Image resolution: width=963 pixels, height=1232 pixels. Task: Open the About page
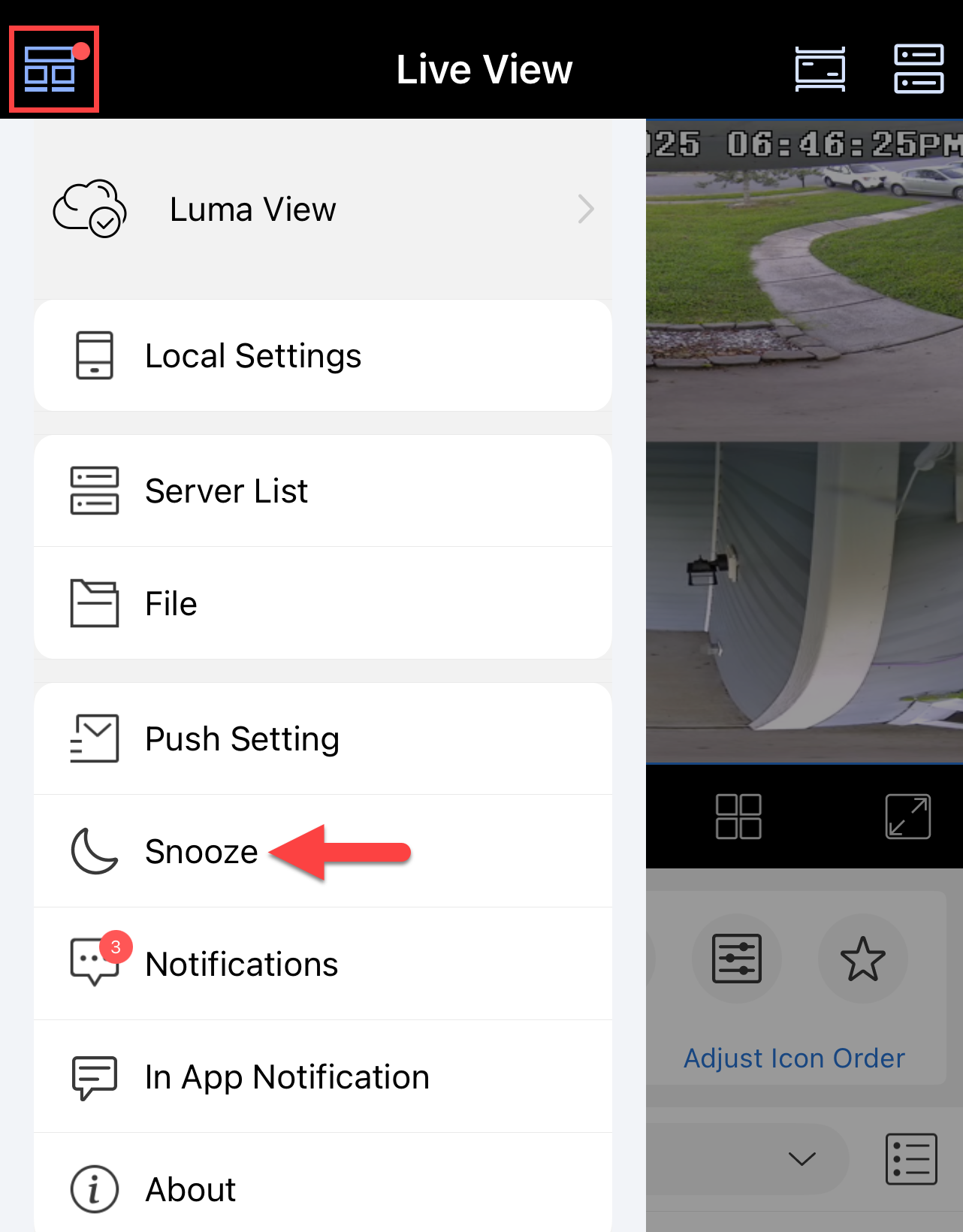pyautogui.click(x=323, y=1189)
